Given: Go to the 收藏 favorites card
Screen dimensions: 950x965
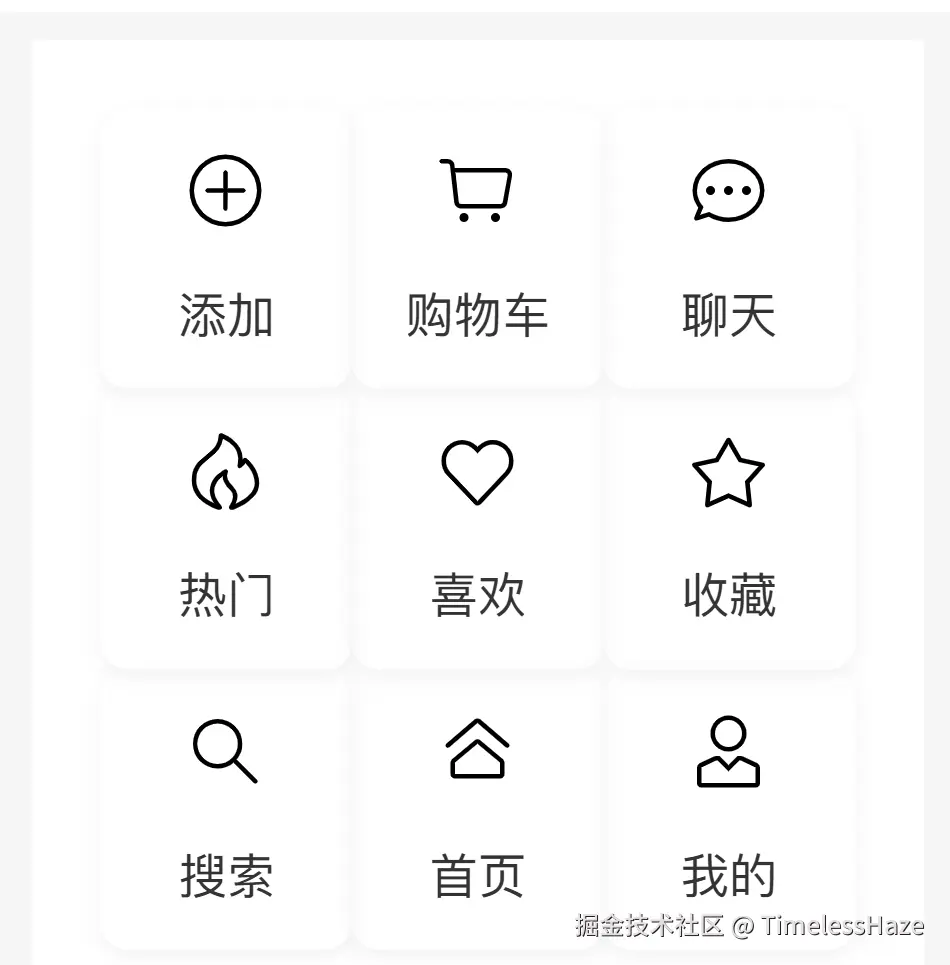Looking at the screenshot, I should (x=729, y=528).
